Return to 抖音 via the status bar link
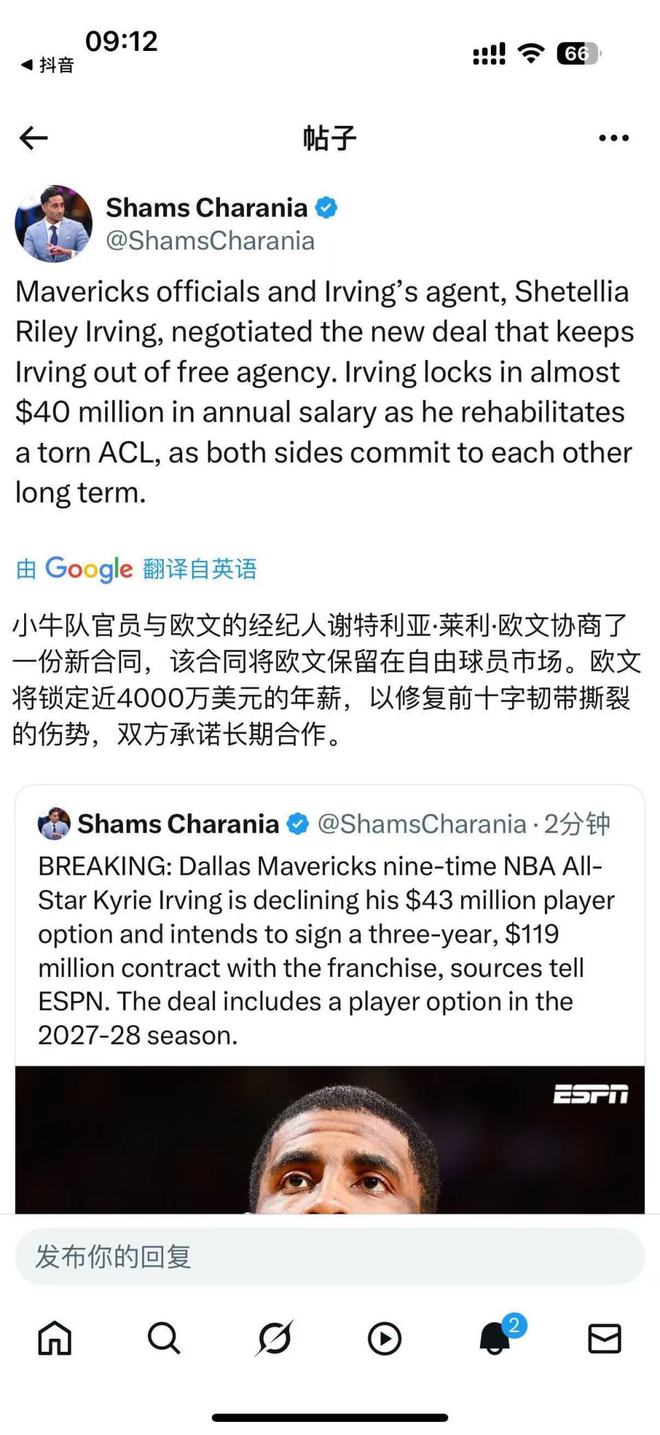This screenshot has width=660, height=1435. point(48,65)
